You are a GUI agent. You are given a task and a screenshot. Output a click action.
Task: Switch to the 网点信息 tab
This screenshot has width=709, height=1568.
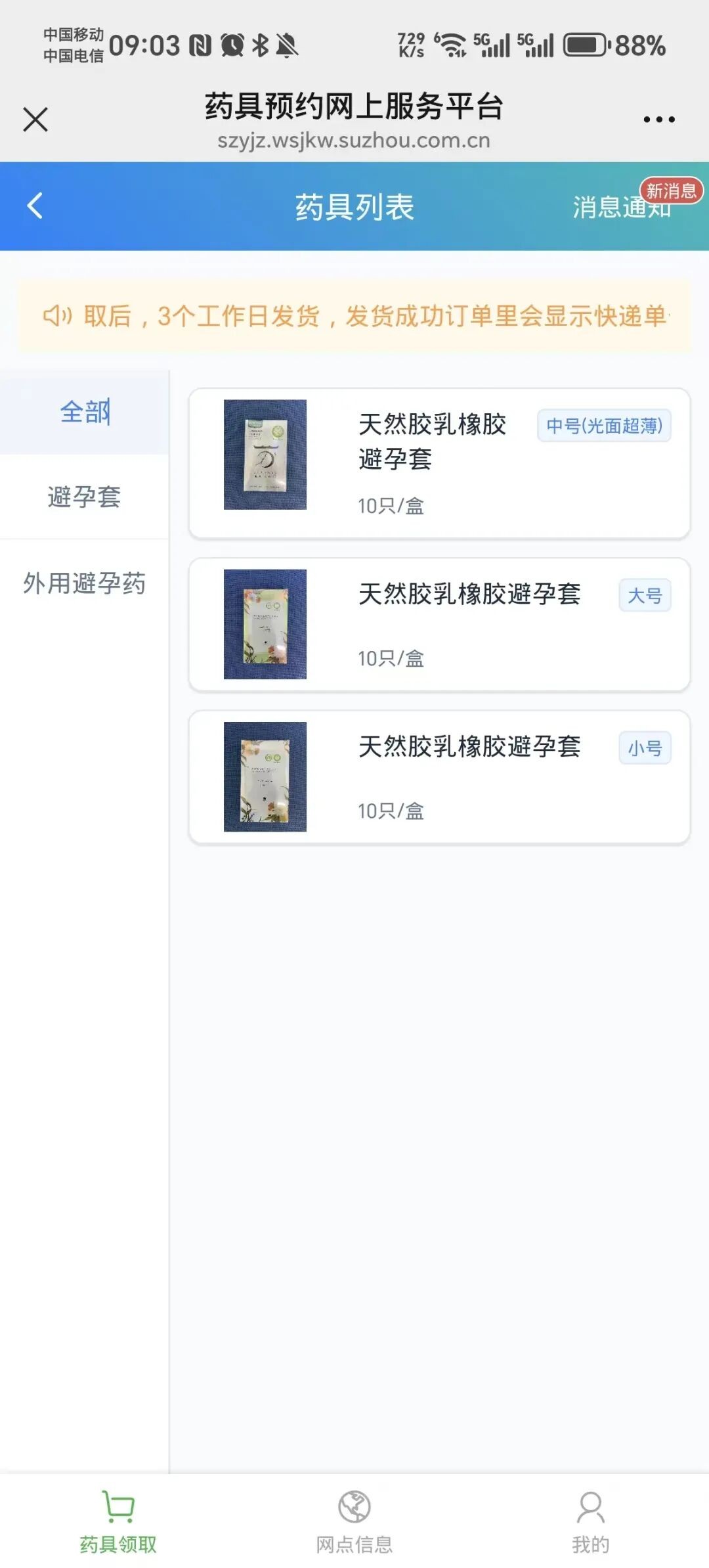point(354,1520)
